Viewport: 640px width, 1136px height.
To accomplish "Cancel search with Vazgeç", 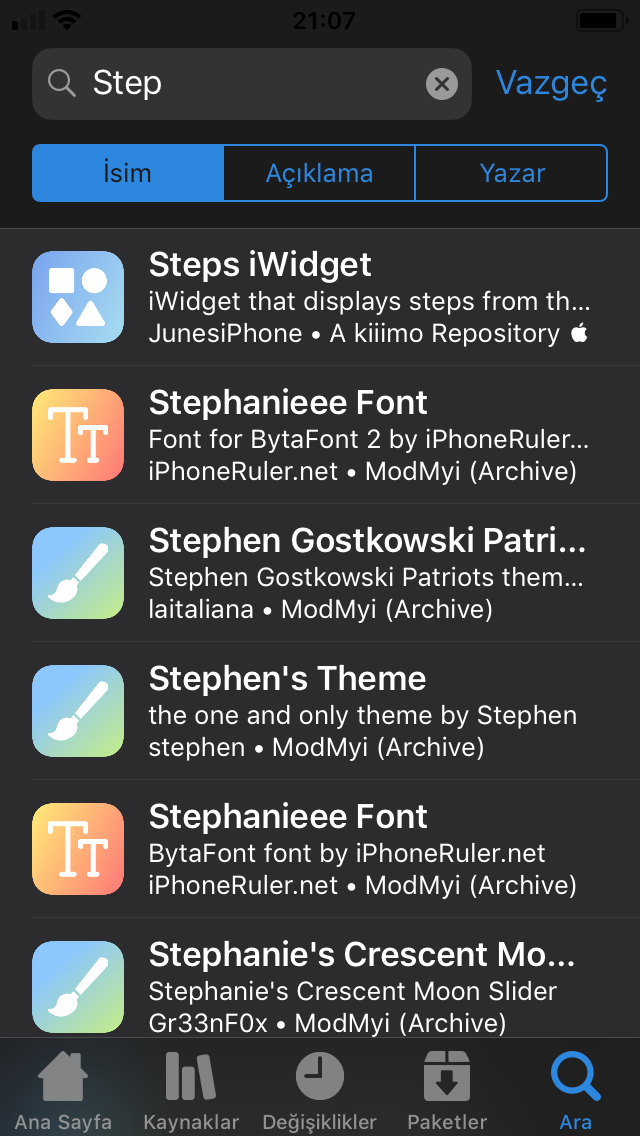I will pyautogui.click(x=551, y=83).
